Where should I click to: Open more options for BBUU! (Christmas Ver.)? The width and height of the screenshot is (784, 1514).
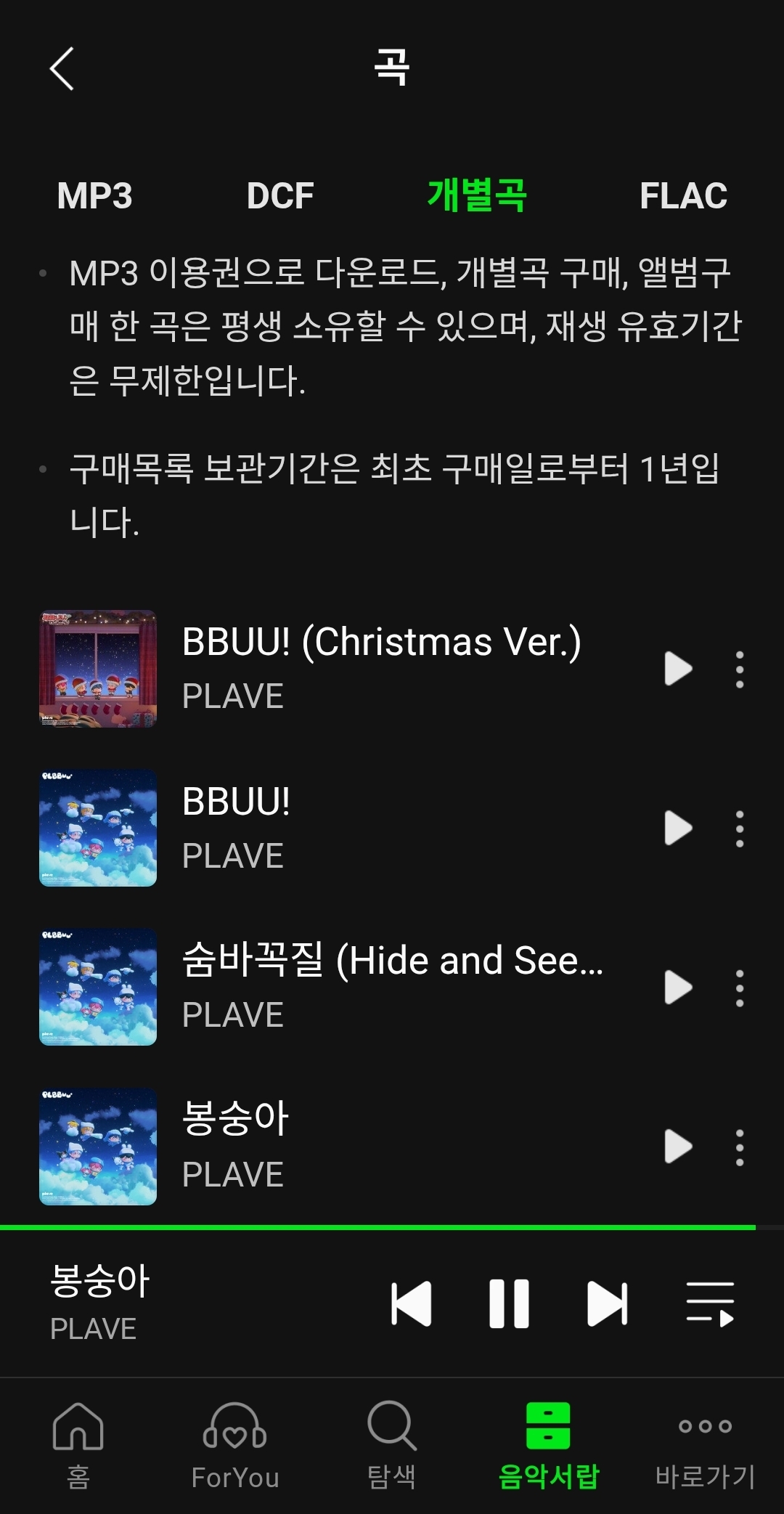coord(739,669)
